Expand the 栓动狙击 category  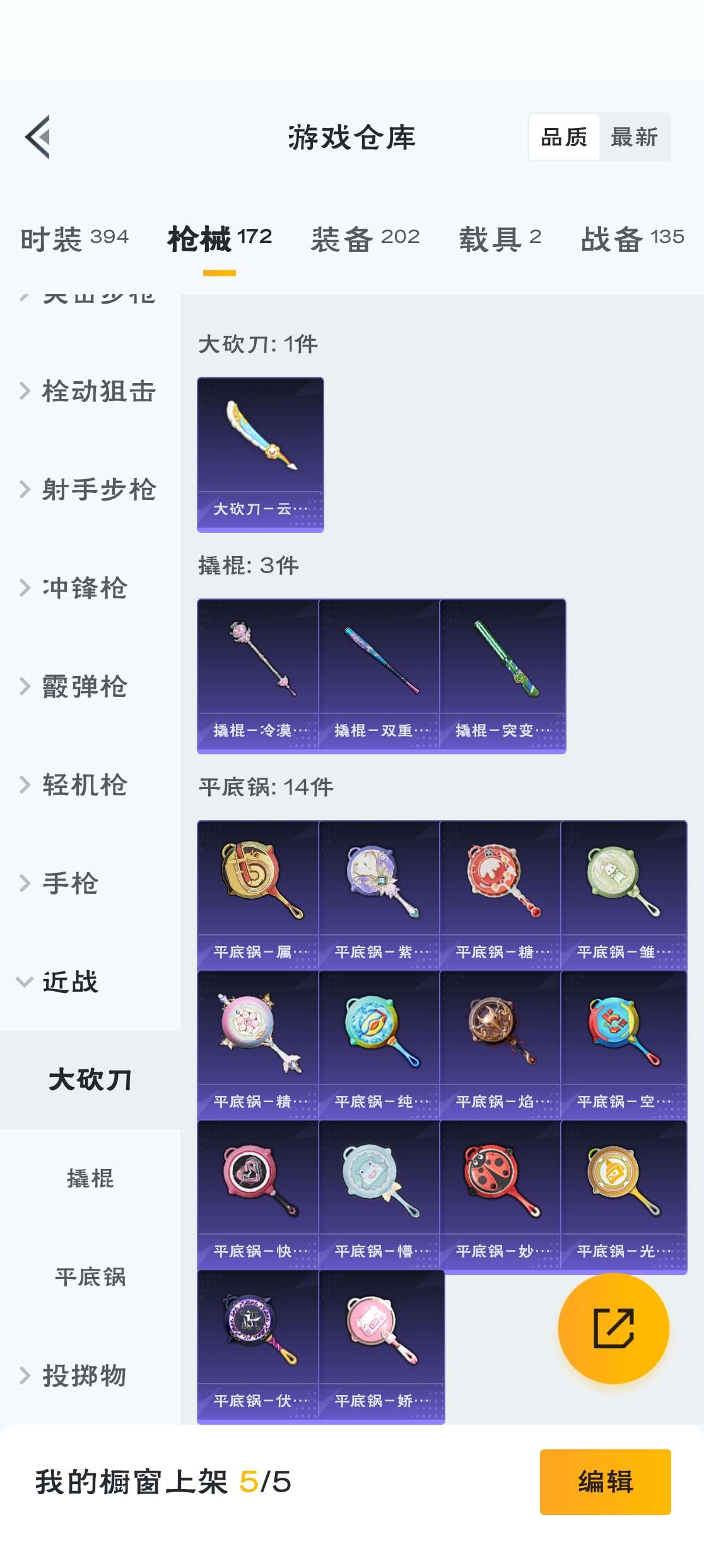coord(88,391)
